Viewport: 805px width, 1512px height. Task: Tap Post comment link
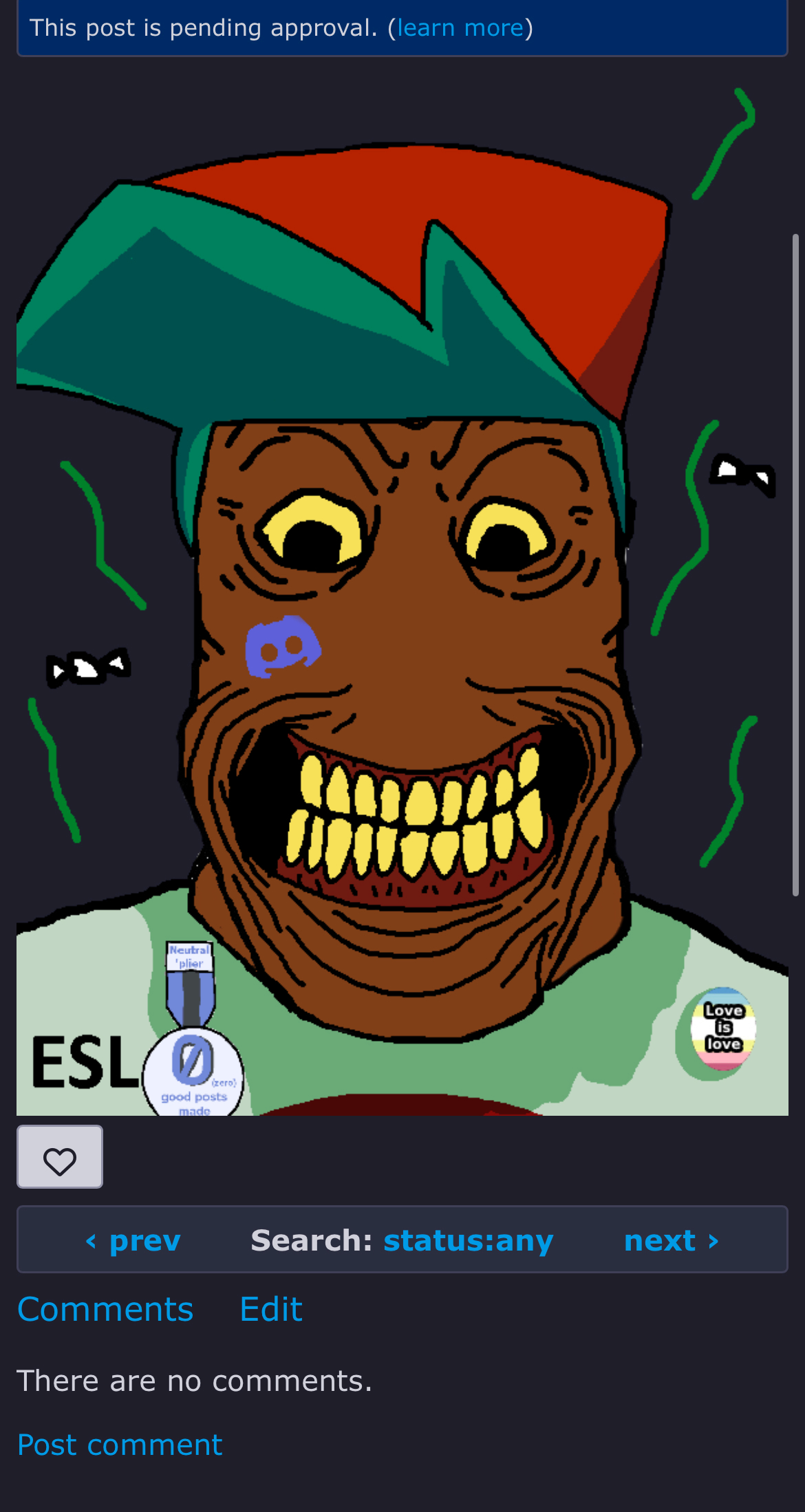[x=120, y=1445]
